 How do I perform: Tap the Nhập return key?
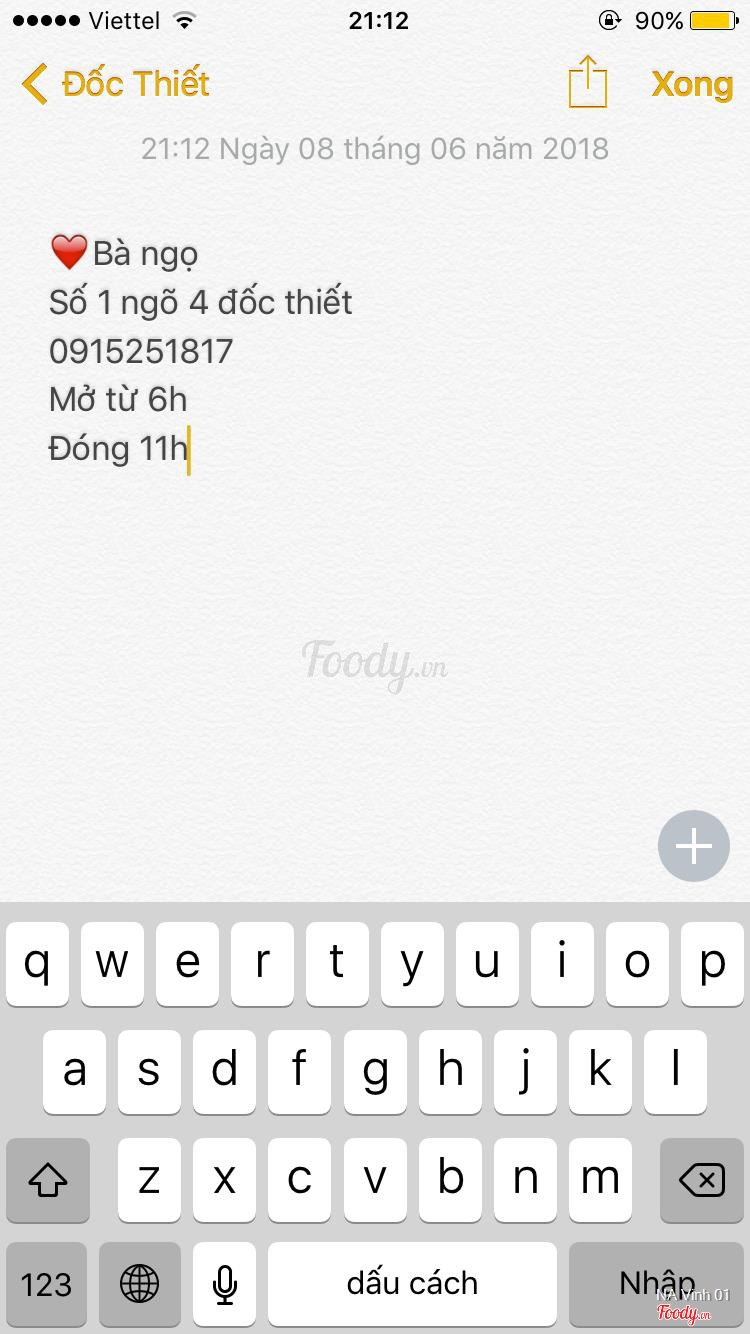click(656, 1284)
